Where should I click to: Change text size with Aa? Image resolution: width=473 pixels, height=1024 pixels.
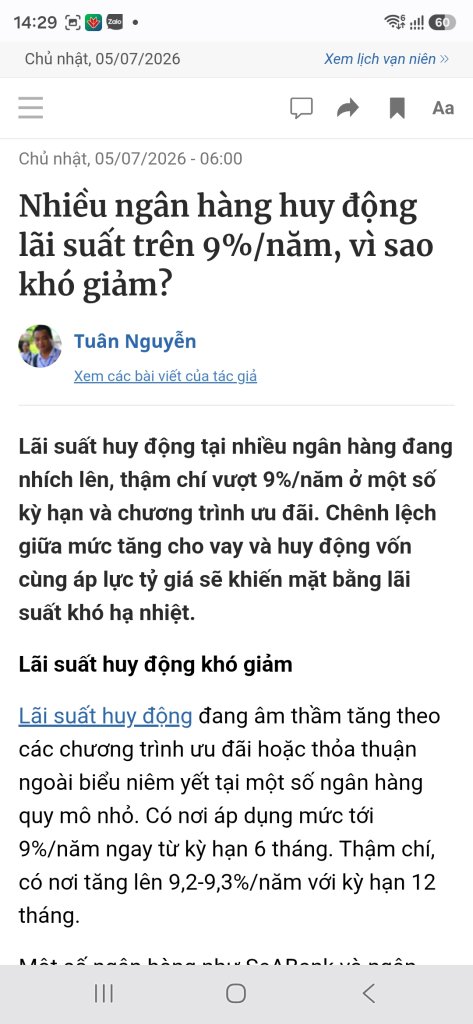point(443,108)
